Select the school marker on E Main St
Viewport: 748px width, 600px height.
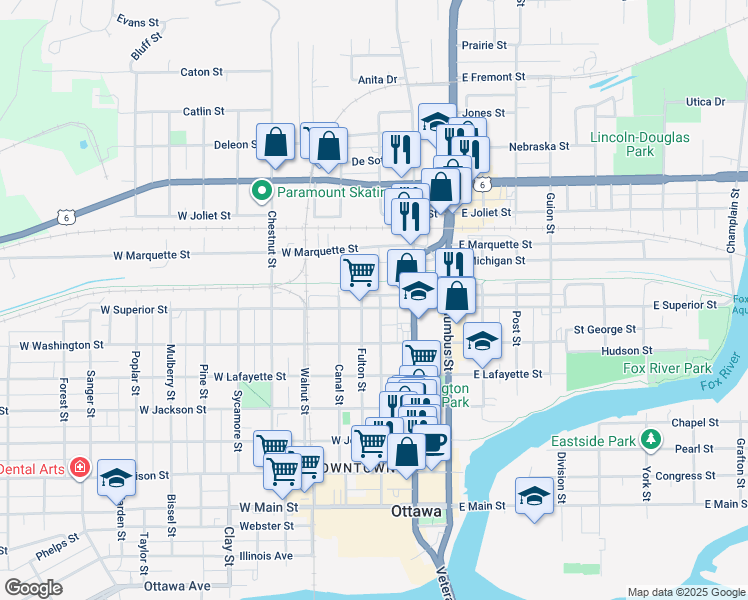tap(534, 497)
